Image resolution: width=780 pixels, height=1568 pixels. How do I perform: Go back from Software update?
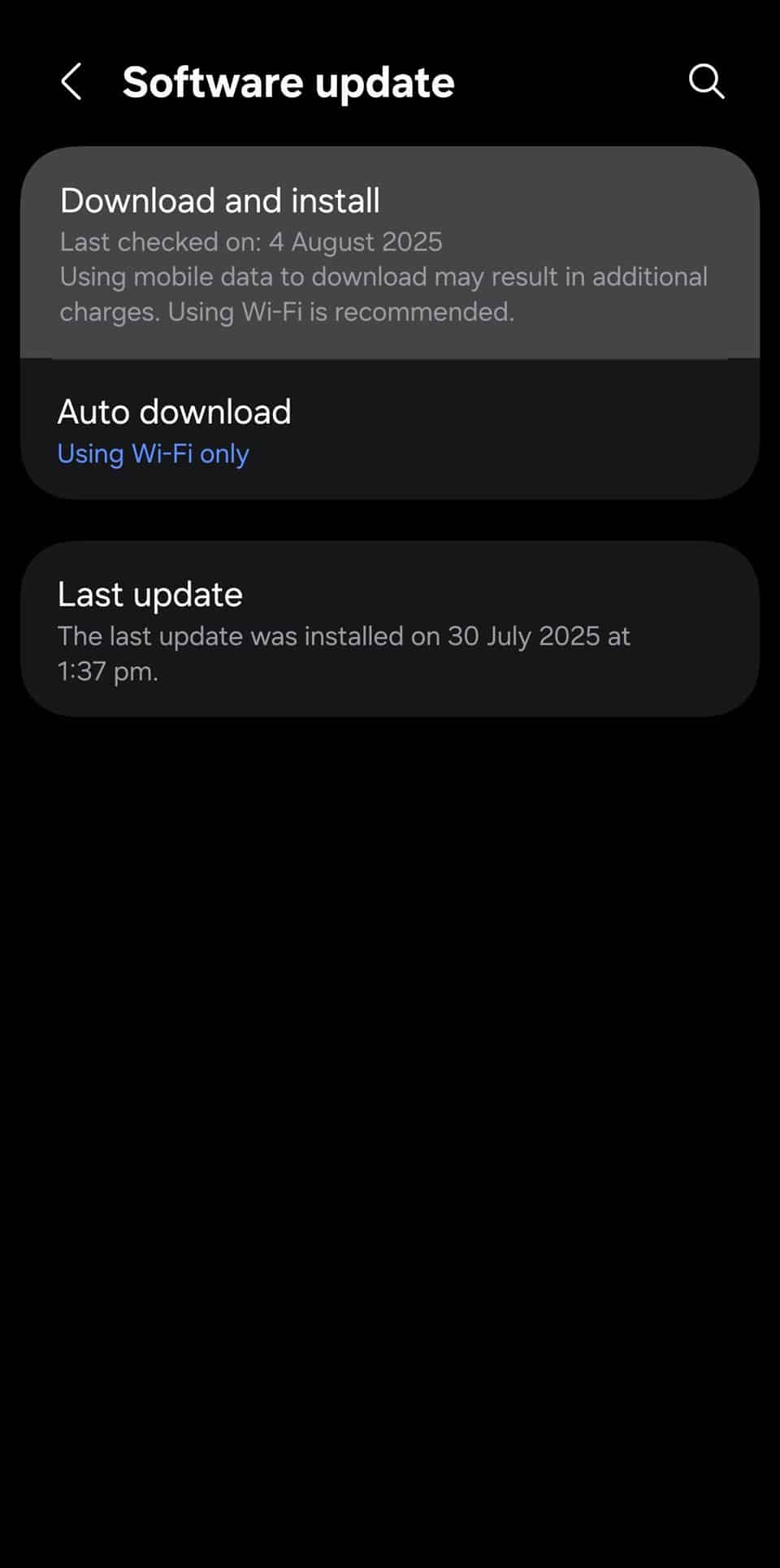point(71,82)
